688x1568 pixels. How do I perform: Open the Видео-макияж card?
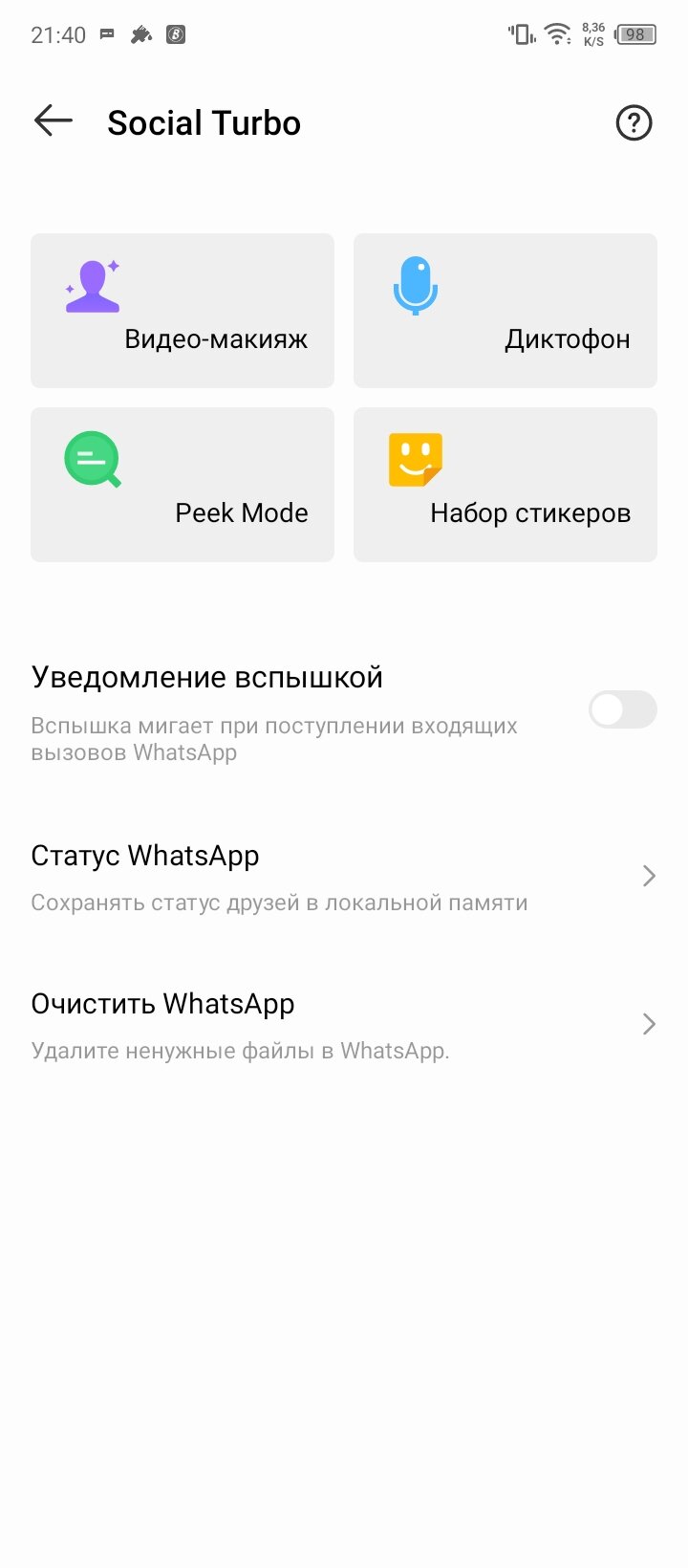pyautogui.click(x=183, y=311)
